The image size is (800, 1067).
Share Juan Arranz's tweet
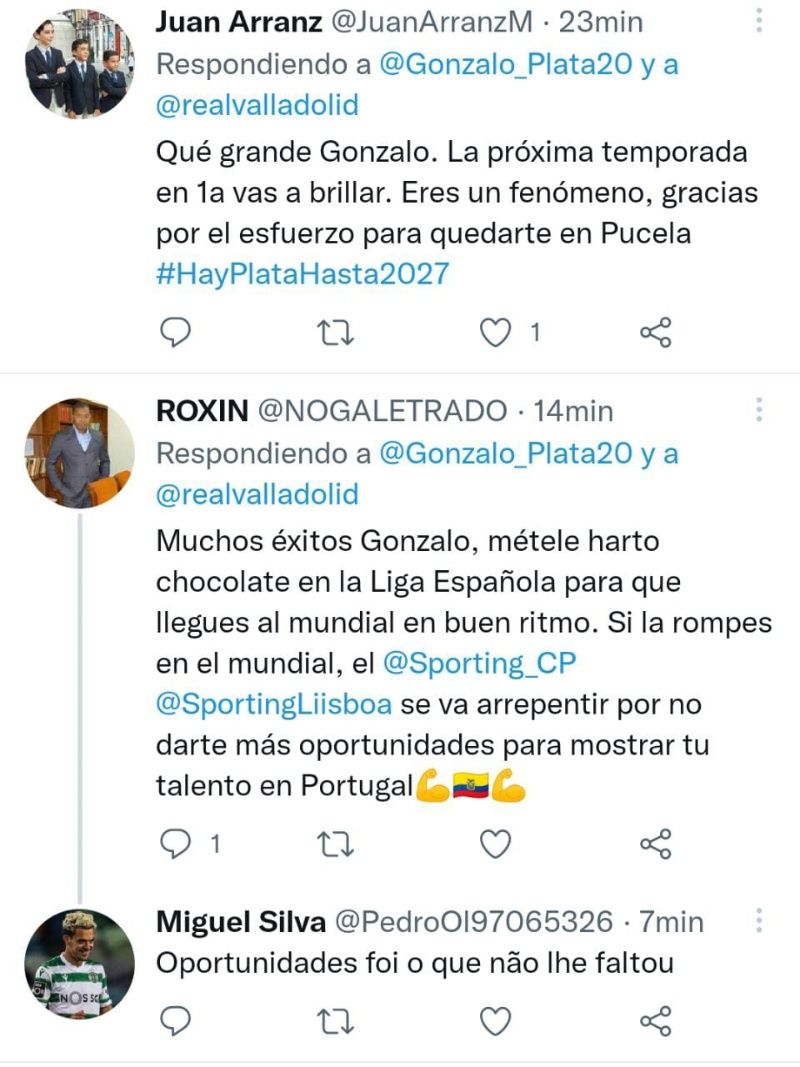[x=655, y=332]
